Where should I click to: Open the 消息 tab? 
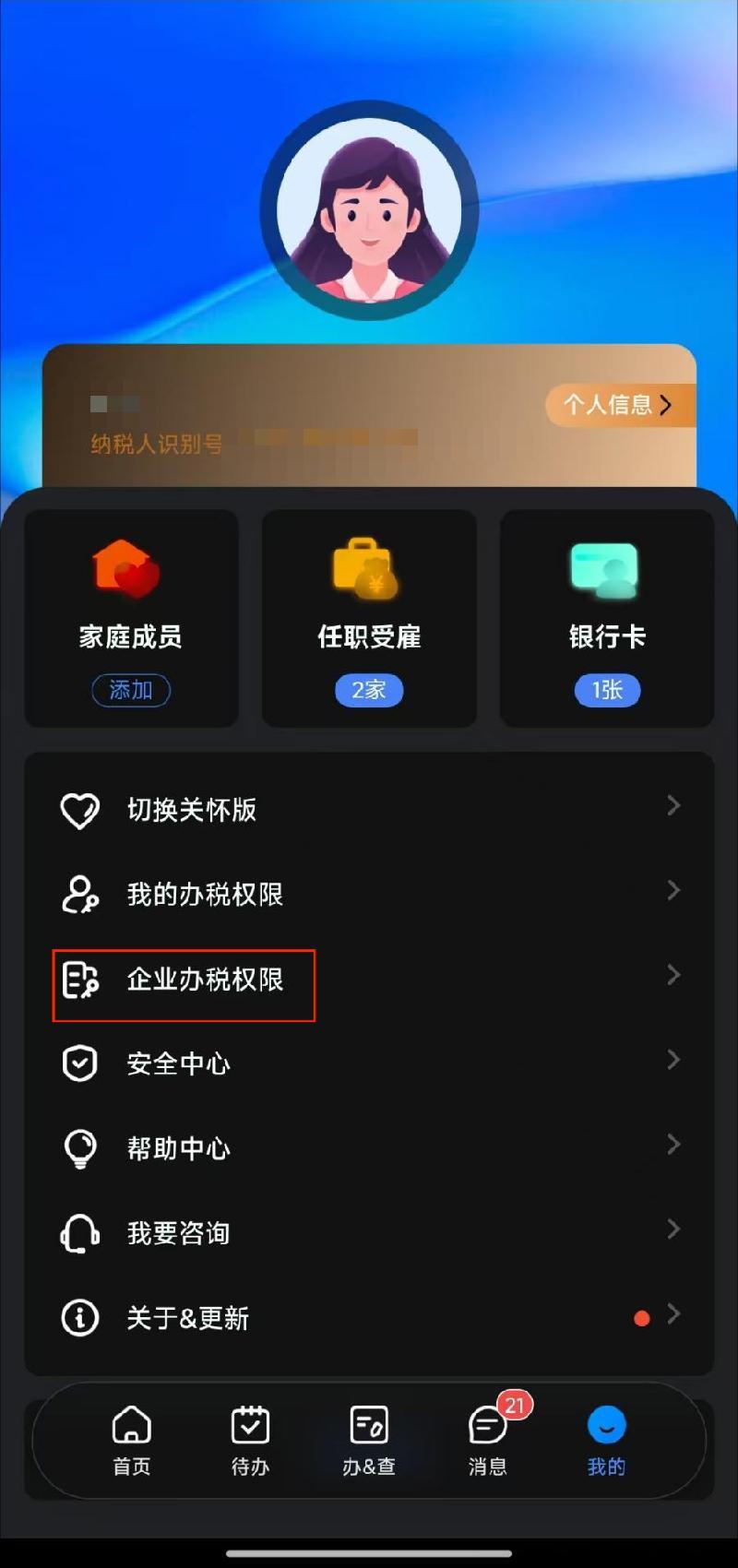pos(488,1441)
